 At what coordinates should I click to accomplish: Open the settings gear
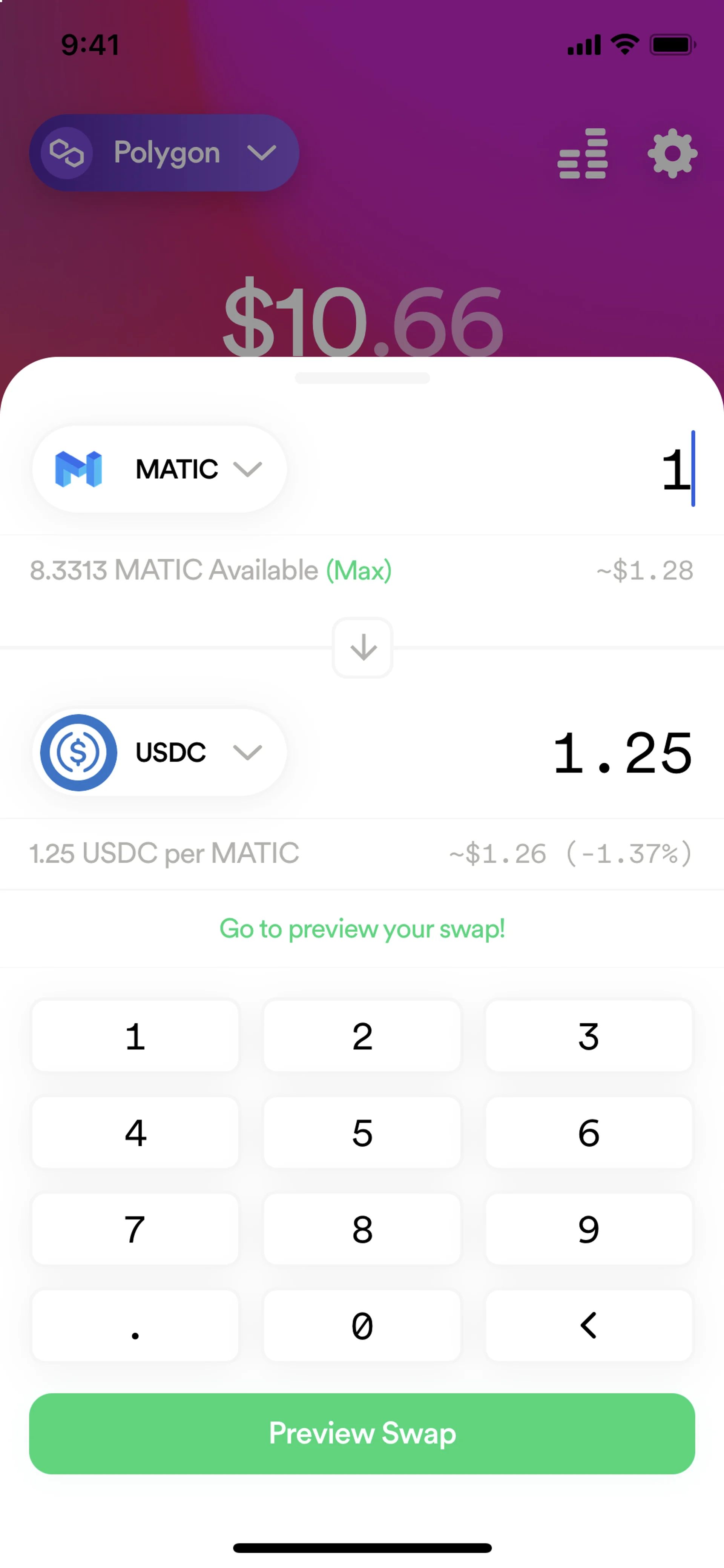tap(672, 153)
